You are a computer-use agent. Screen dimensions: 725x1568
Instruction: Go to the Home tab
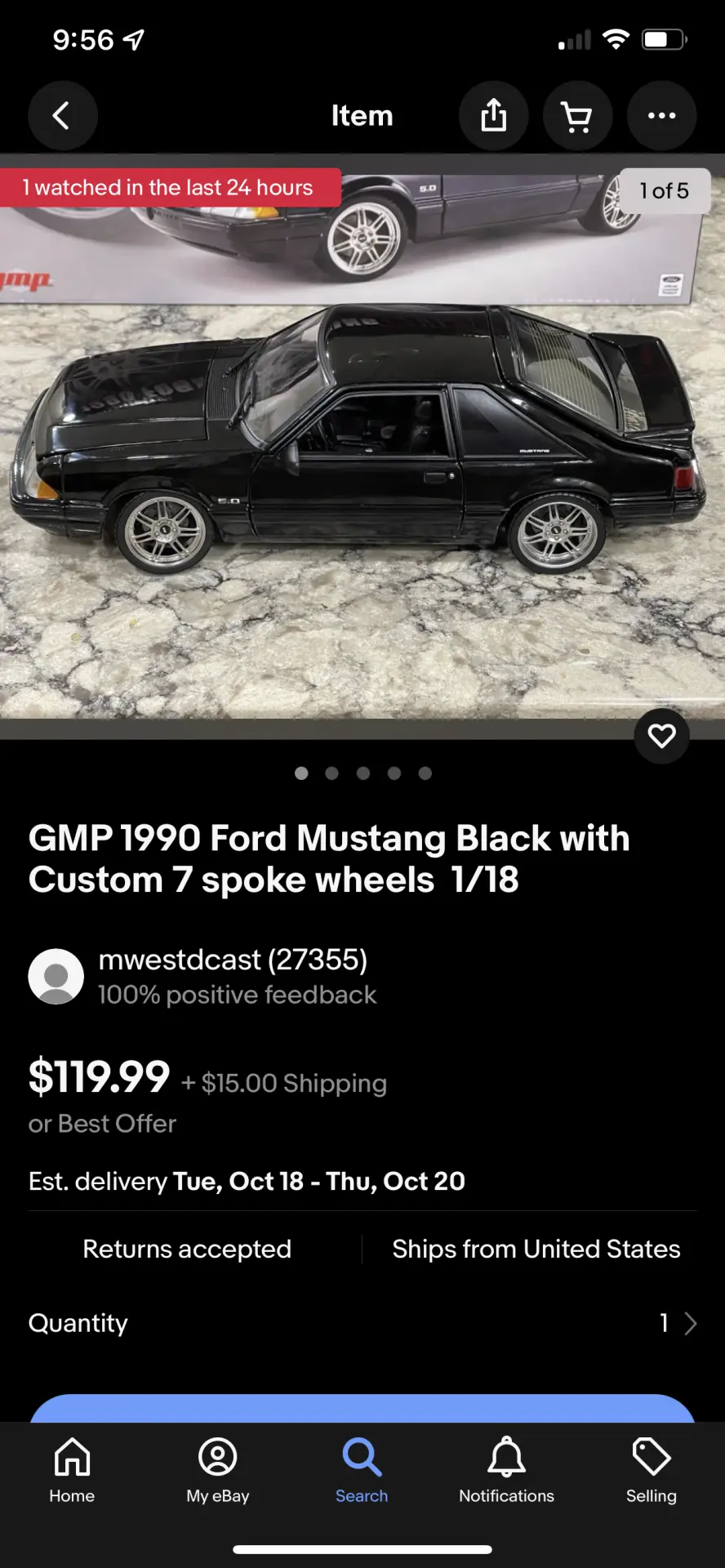72,1470
